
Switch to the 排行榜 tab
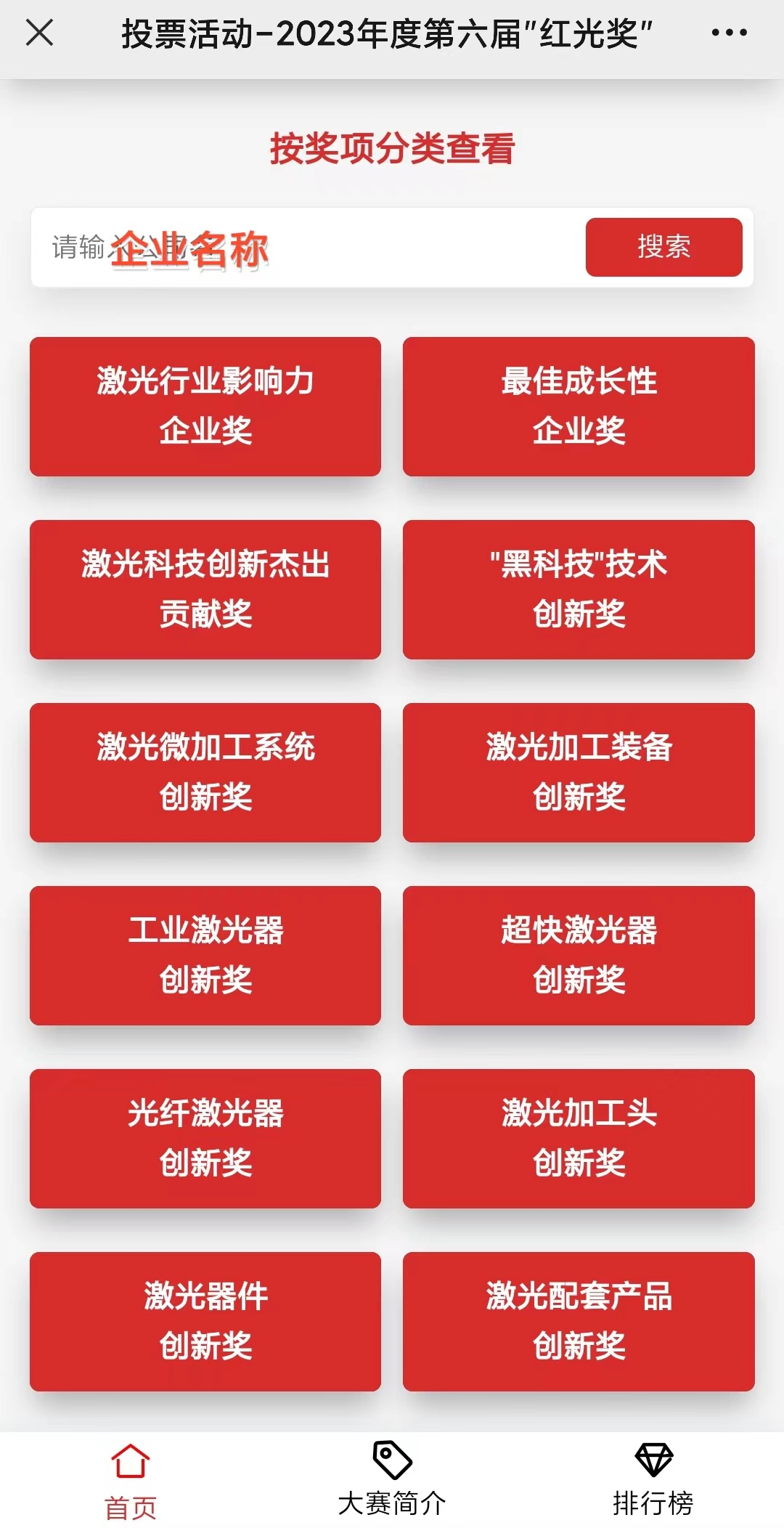[x=654, y=1503]
